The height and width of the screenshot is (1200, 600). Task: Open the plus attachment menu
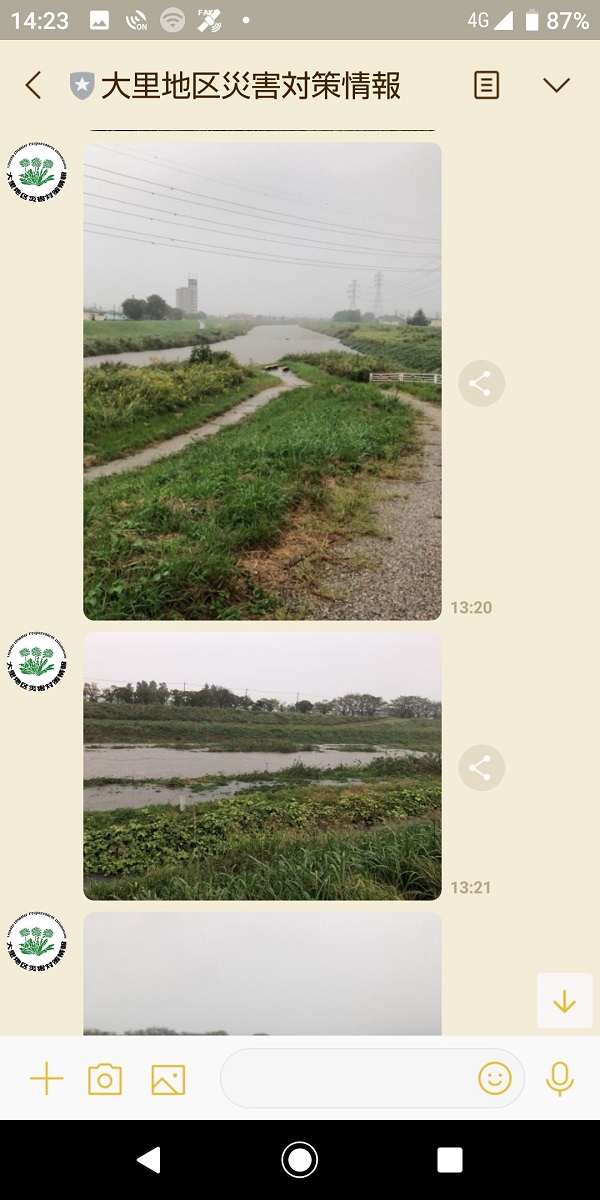click(x=46, y=1079)
